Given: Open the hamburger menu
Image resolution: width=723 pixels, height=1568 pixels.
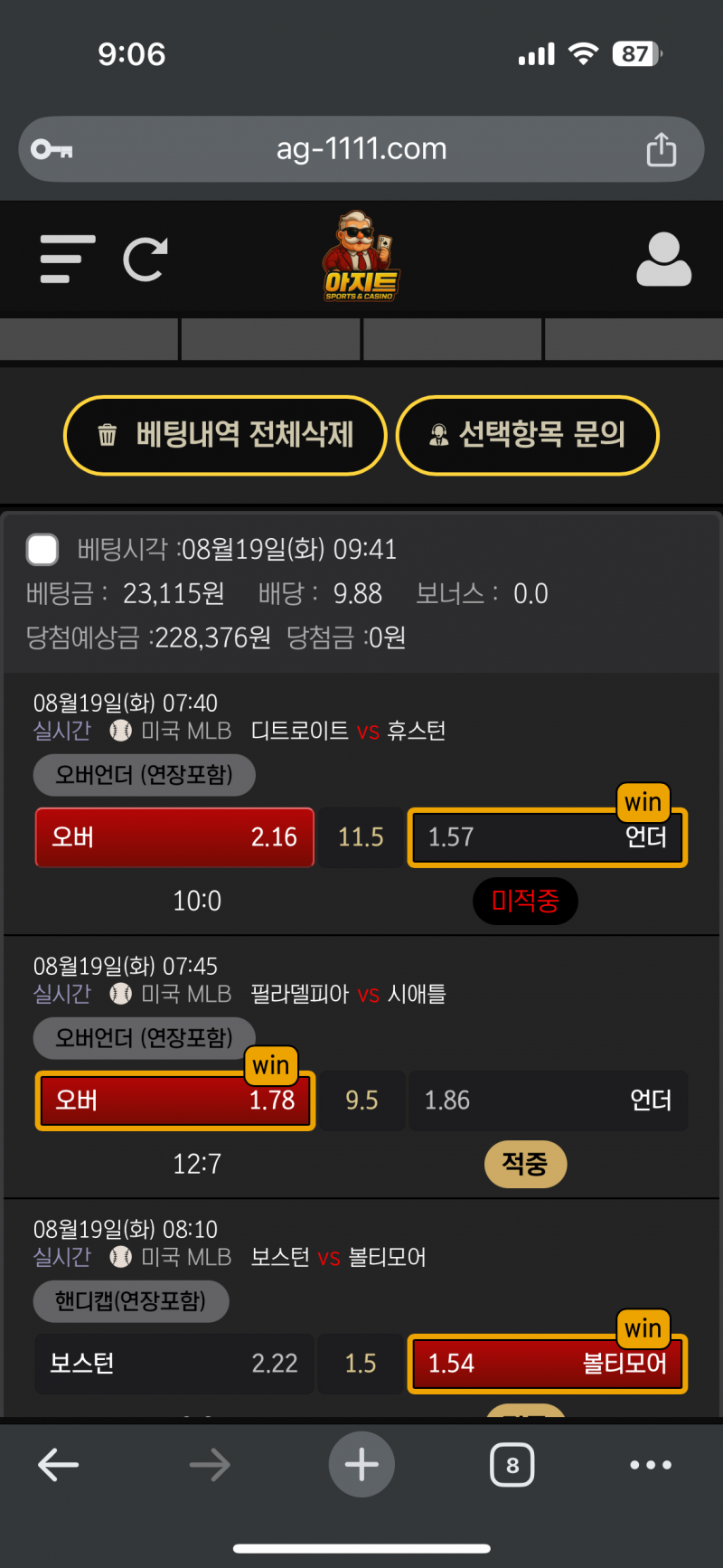Looking at the screenshot, I should pos(68,260).
